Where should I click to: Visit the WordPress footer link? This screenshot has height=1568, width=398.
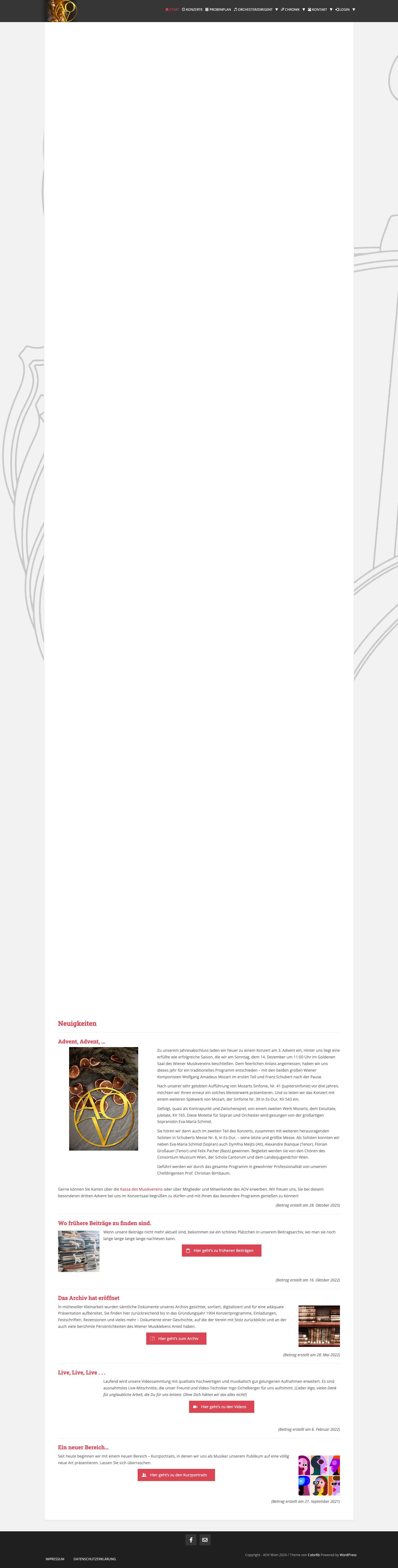[348, 1554]
